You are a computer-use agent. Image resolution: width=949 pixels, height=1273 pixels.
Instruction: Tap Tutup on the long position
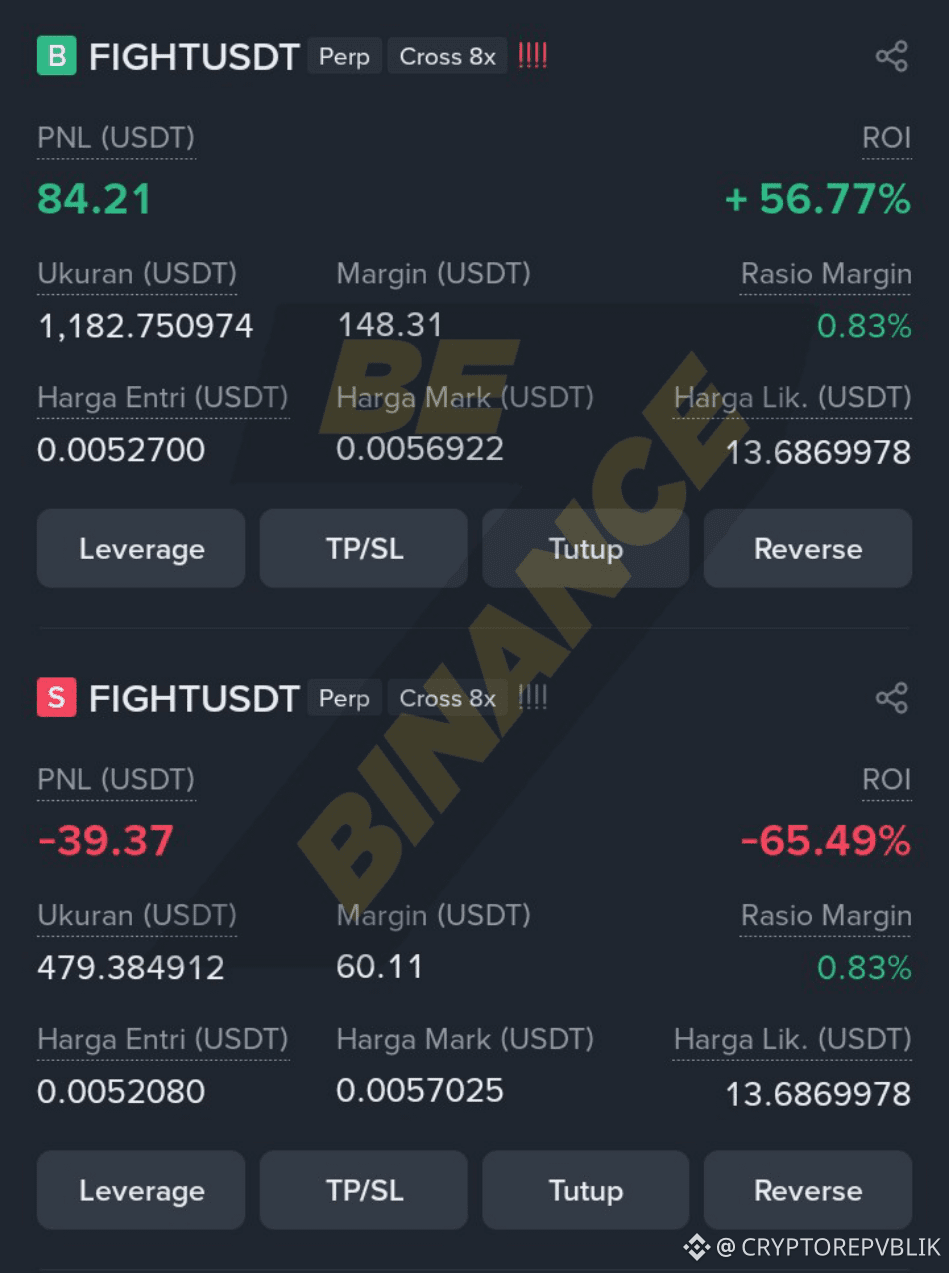point(586,548)
